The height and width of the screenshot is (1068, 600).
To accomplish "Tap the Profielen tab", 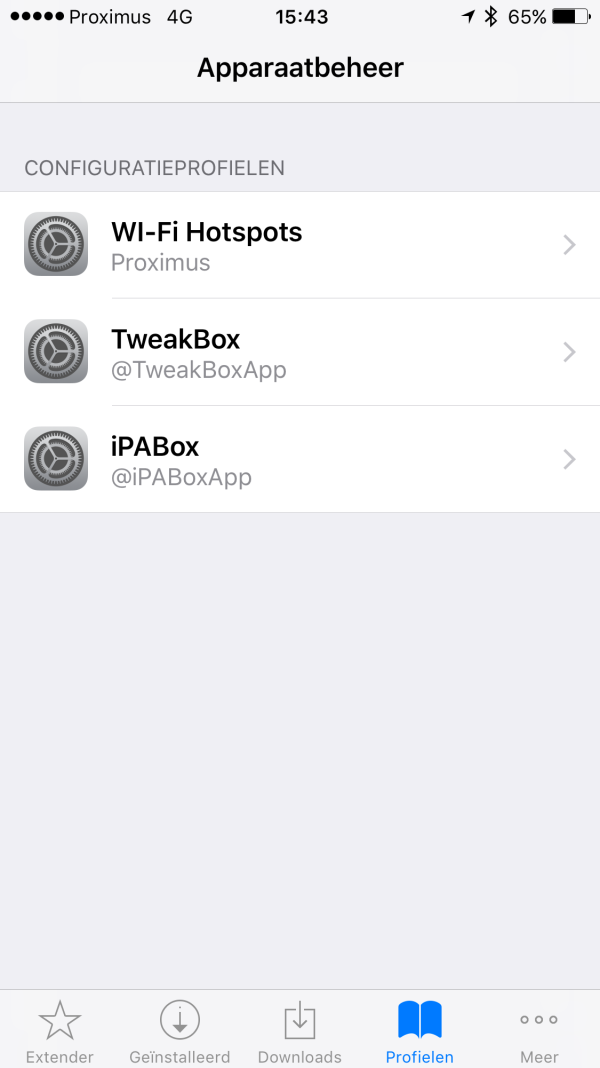I will click(x=420, y=1032).
